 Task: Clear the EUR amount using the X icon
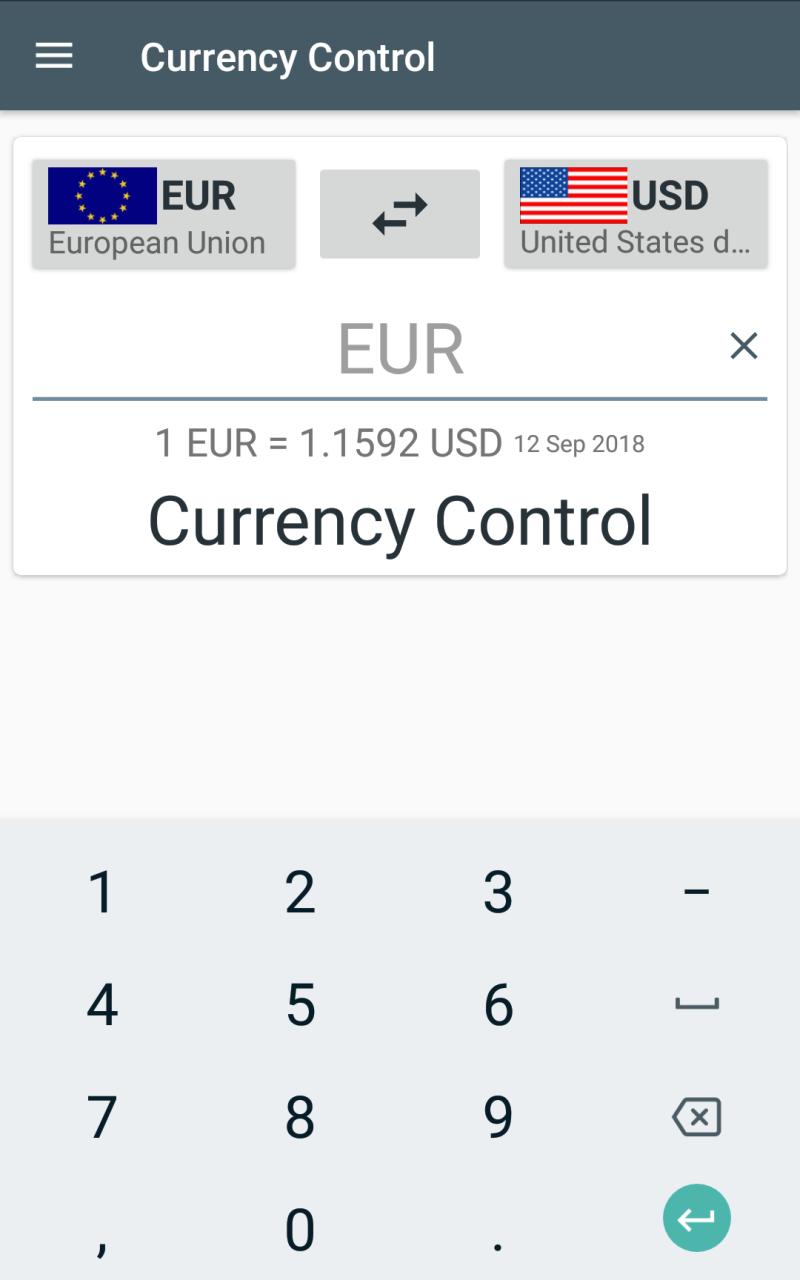744,345
